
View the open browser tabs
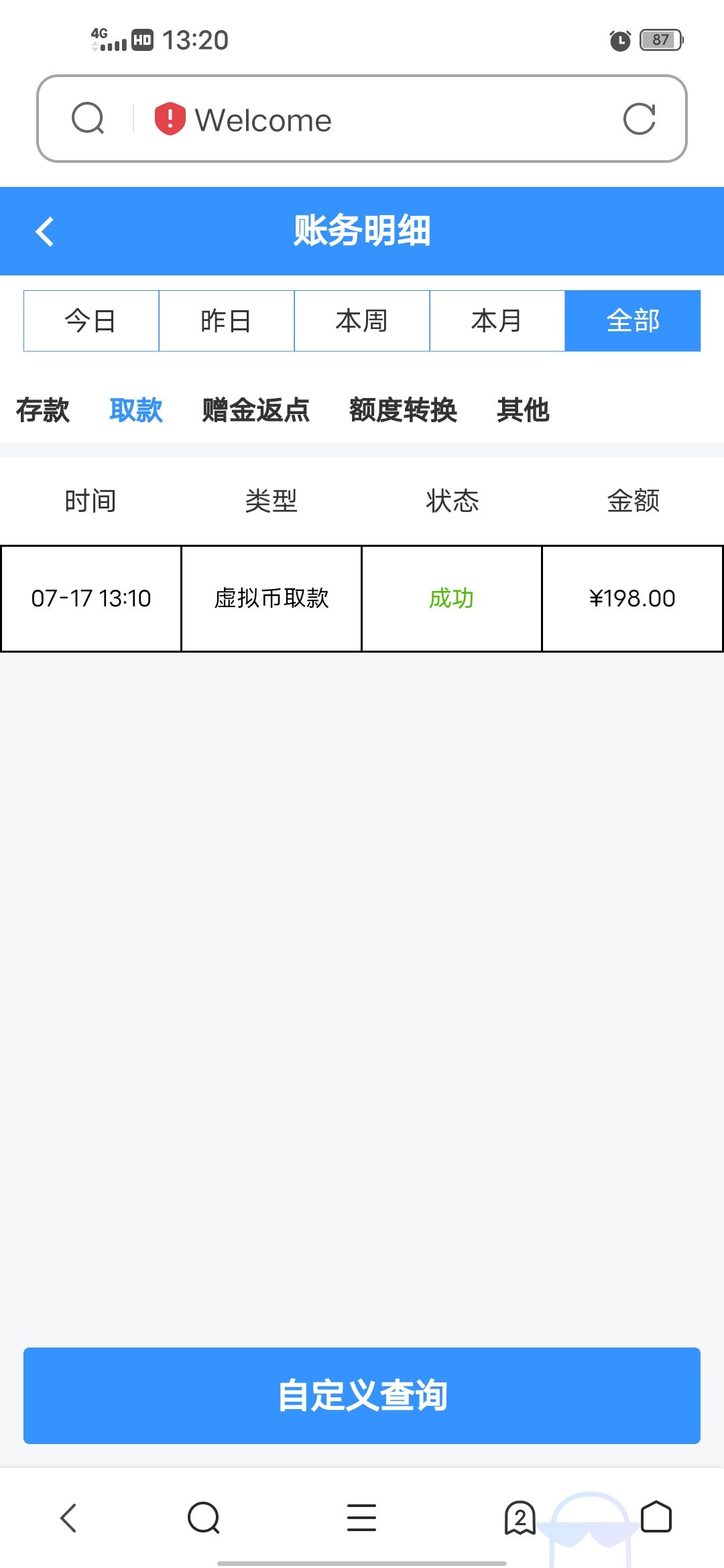tap(520, 1518)
